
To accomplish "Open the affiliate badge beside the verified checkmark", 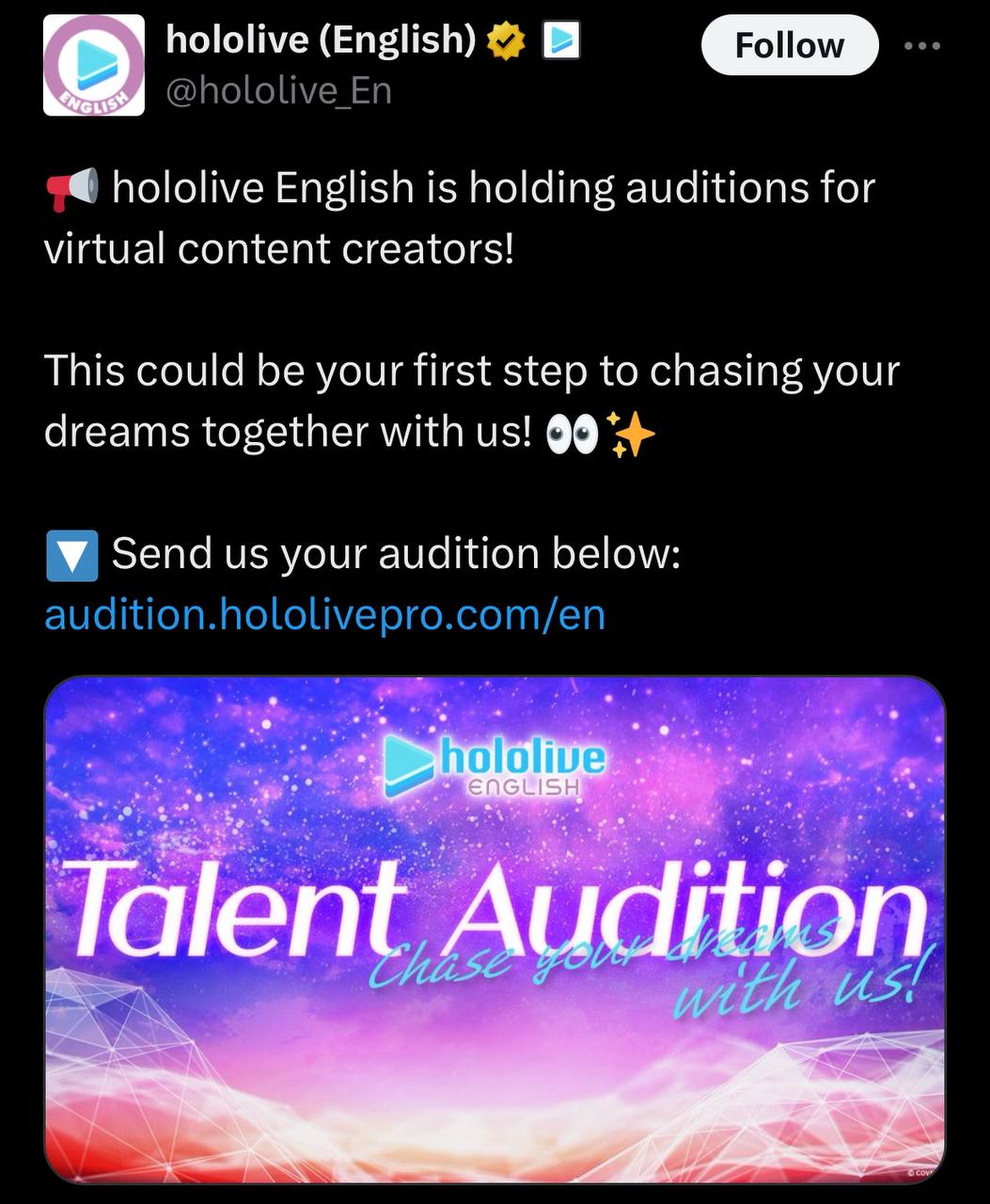I will (561, 40).
